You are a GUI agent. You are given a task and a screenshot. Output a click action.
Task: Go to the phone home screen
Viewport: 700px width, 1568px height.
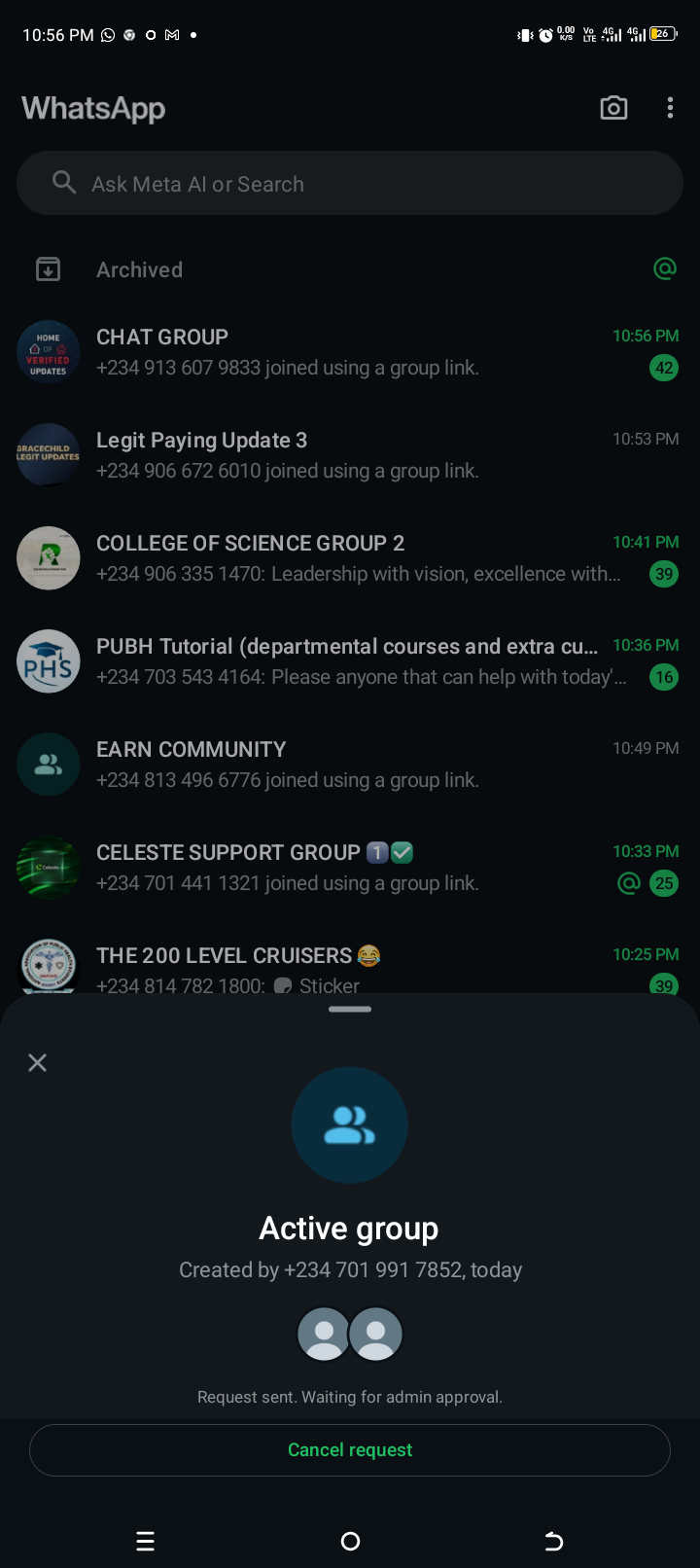pyautogui.click(x=351, y=1541)
